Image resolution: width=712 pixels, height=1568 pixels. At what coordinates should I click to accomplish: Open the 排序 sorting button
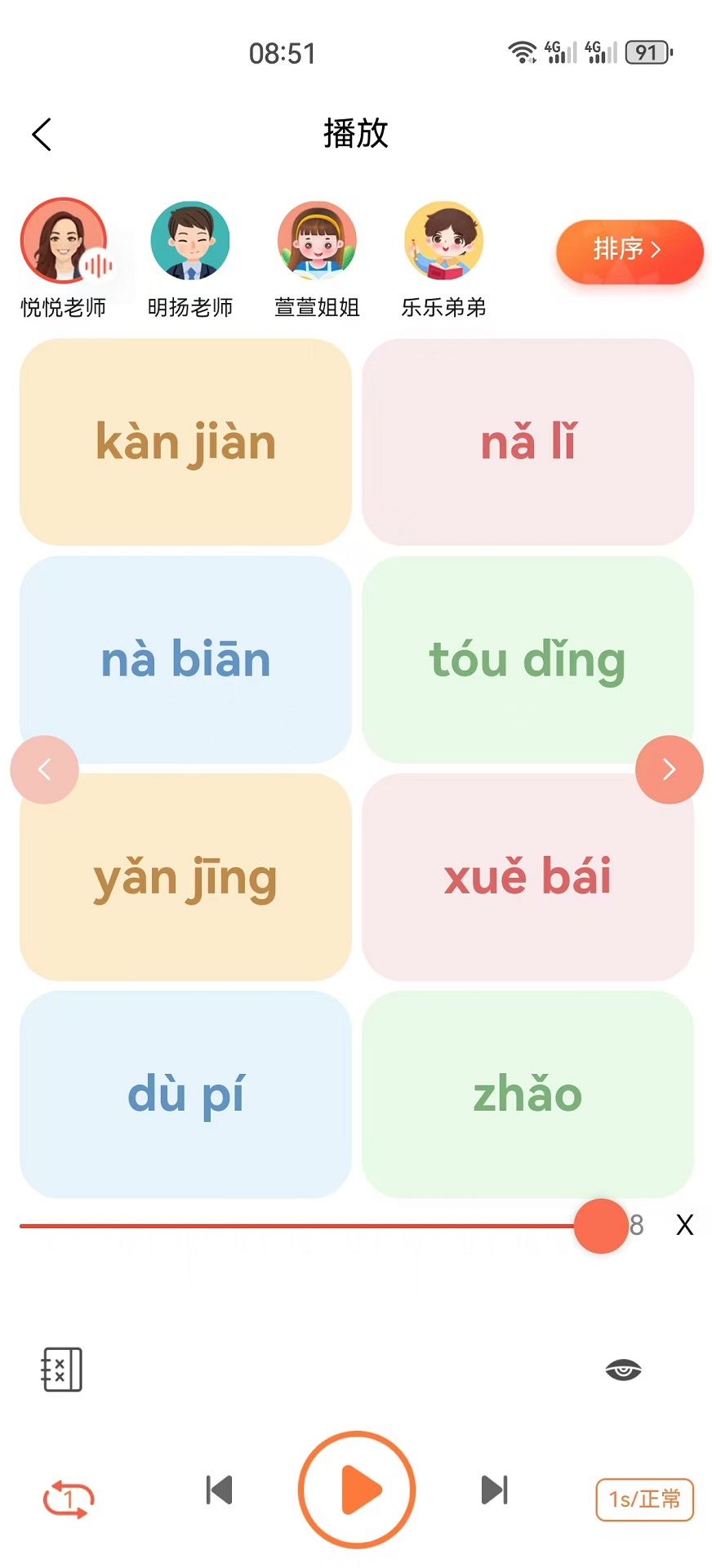[x=629, y=250]
